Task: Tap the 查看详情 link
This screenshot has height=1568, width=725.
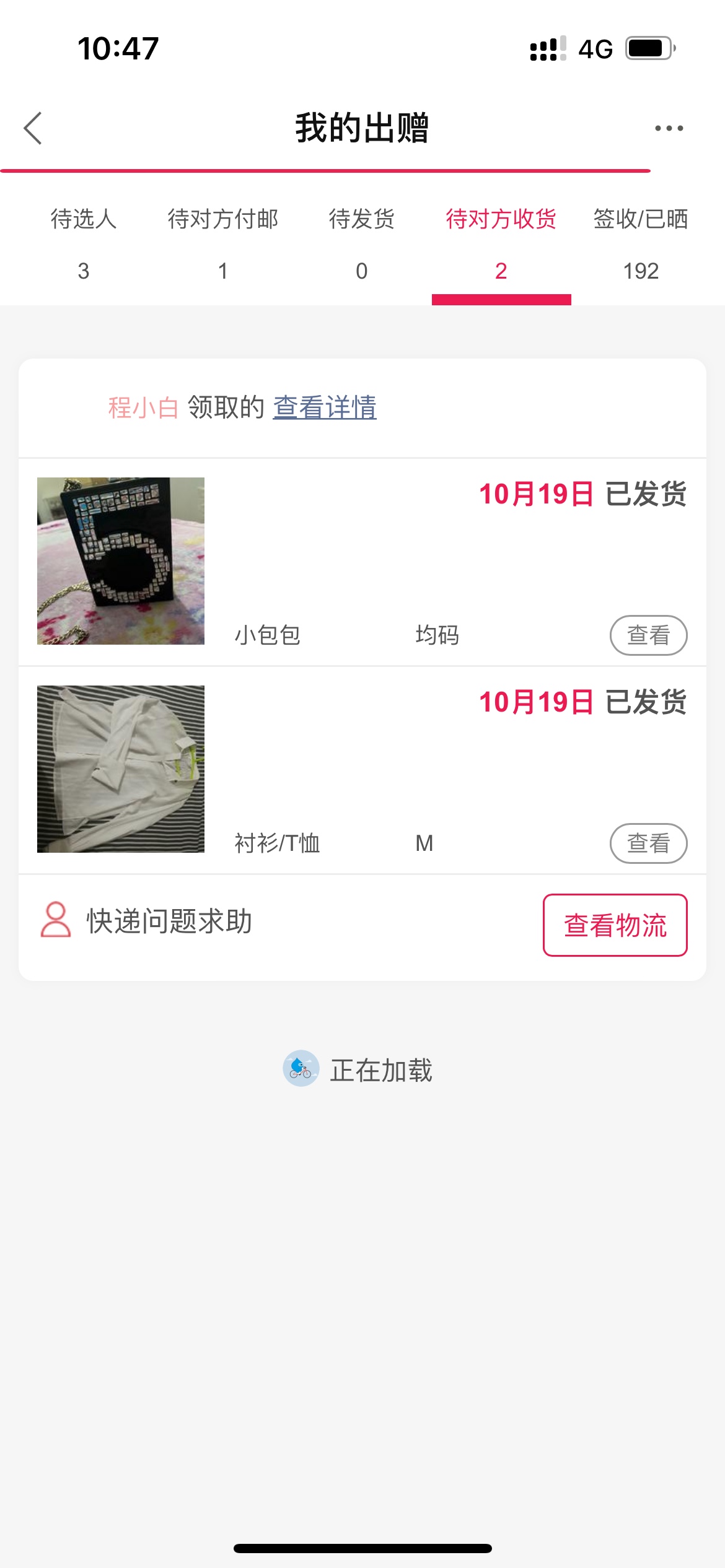Action: point(325,407)
